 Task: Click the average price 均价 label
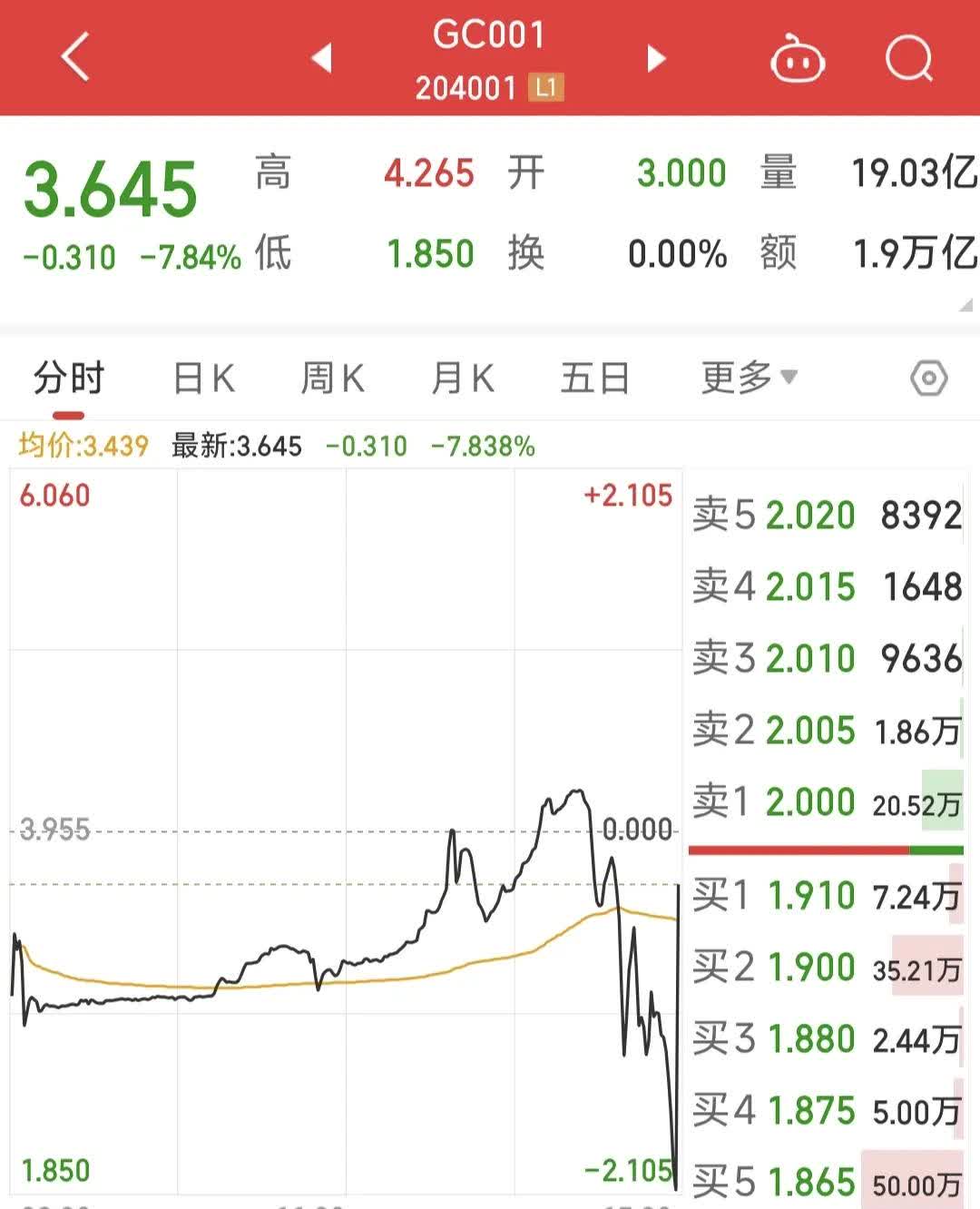pyautogui.click(x=83, y=446)
